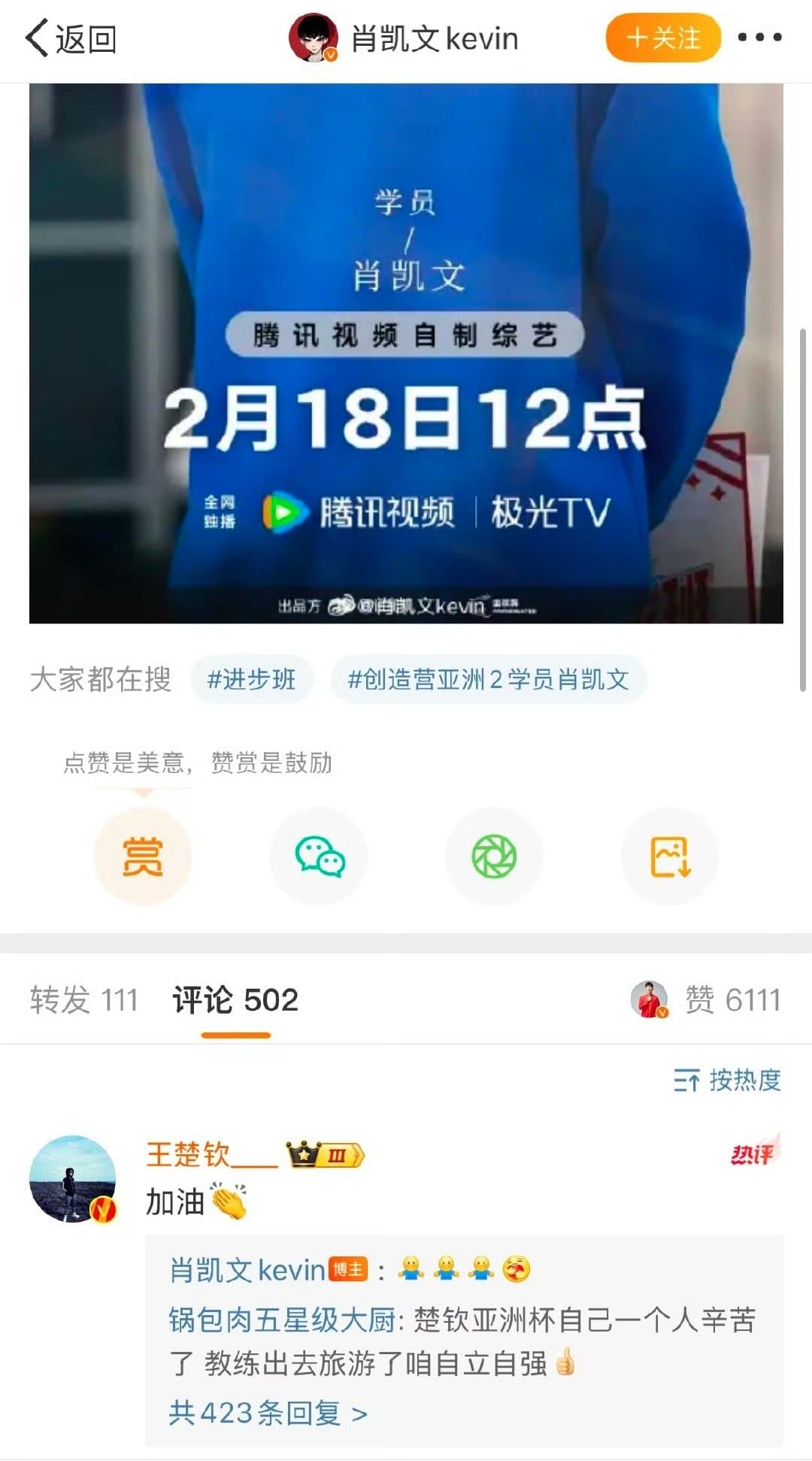The width and height of the screenshot is (812, 1461).
Task: Switch to the 转发 111 tab
Action: (84, 1000)
